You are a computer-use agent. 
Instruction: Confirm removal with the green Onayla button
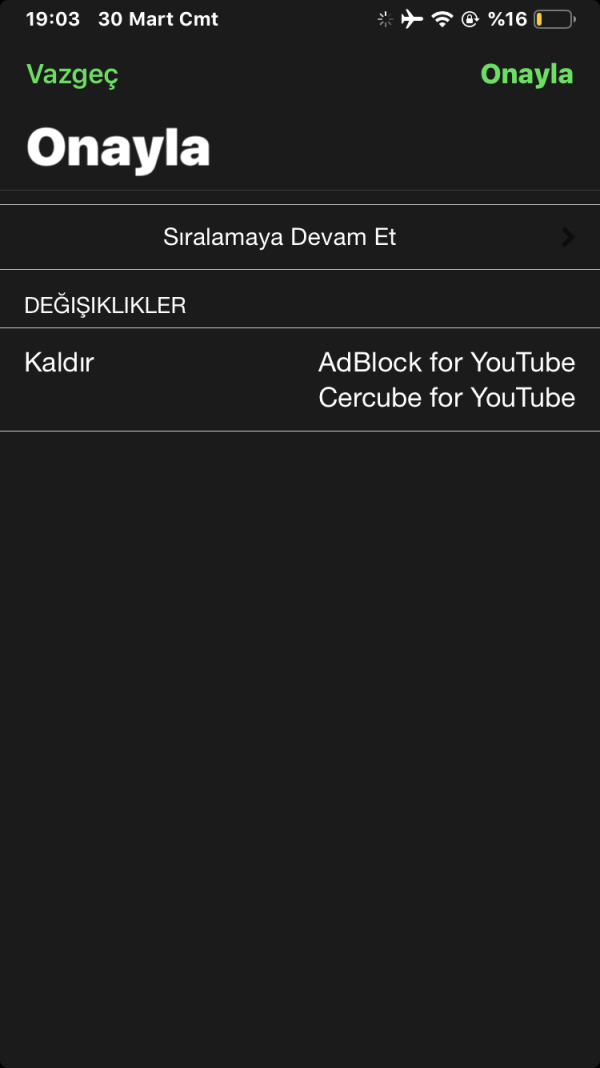tap(526, 75)
